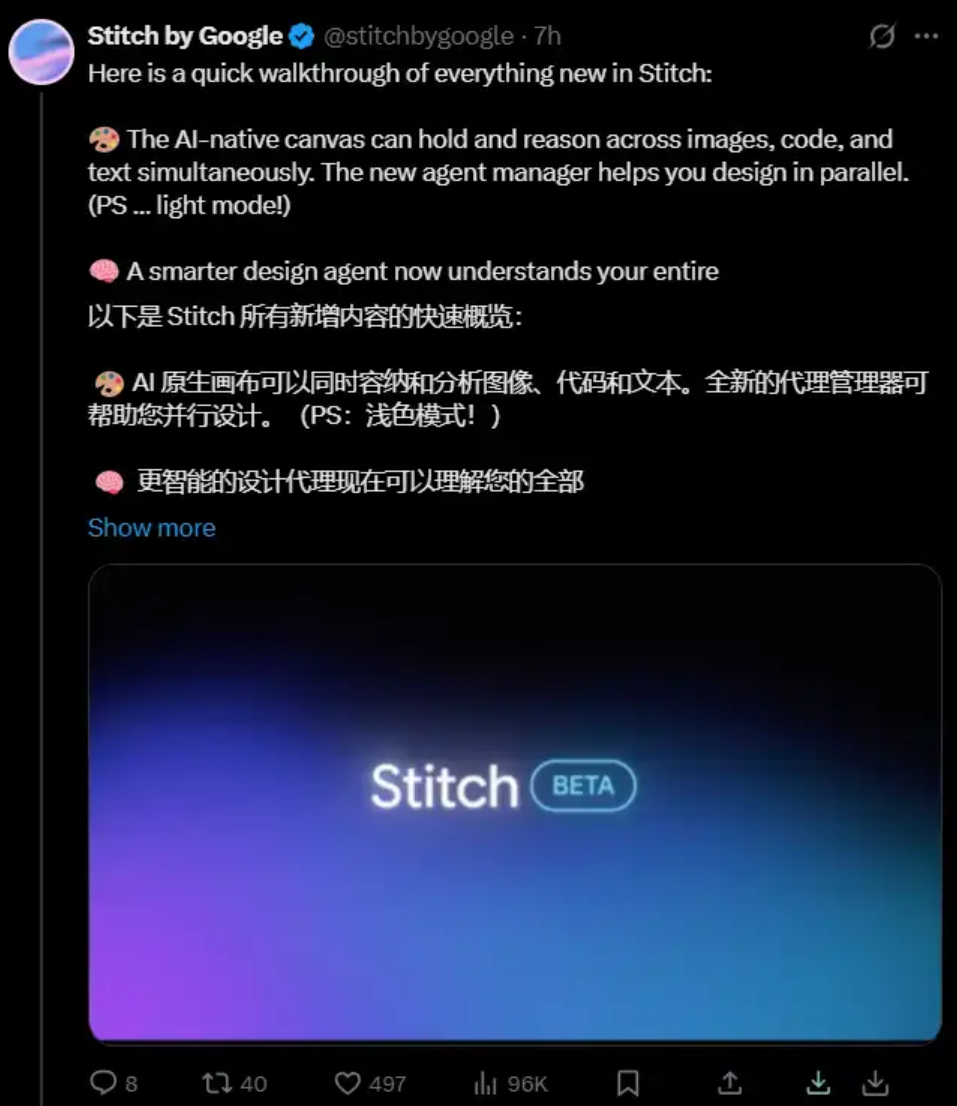
Task: Open the Grok icon on the post
Action: pyautogui.click(x=881, y=37)
